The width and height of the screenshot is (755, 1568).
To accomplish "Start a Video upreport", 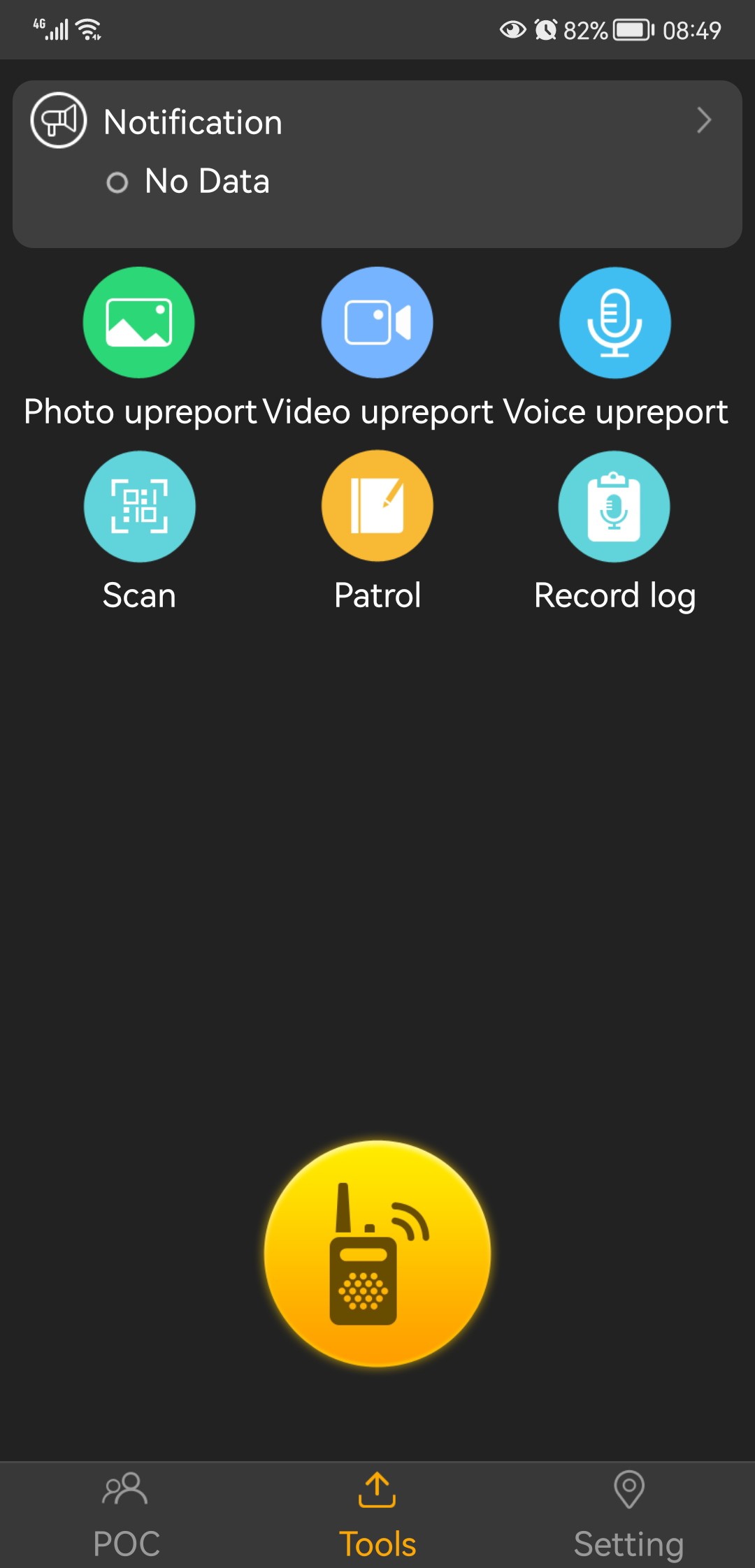I will click(x=377, y=323).
